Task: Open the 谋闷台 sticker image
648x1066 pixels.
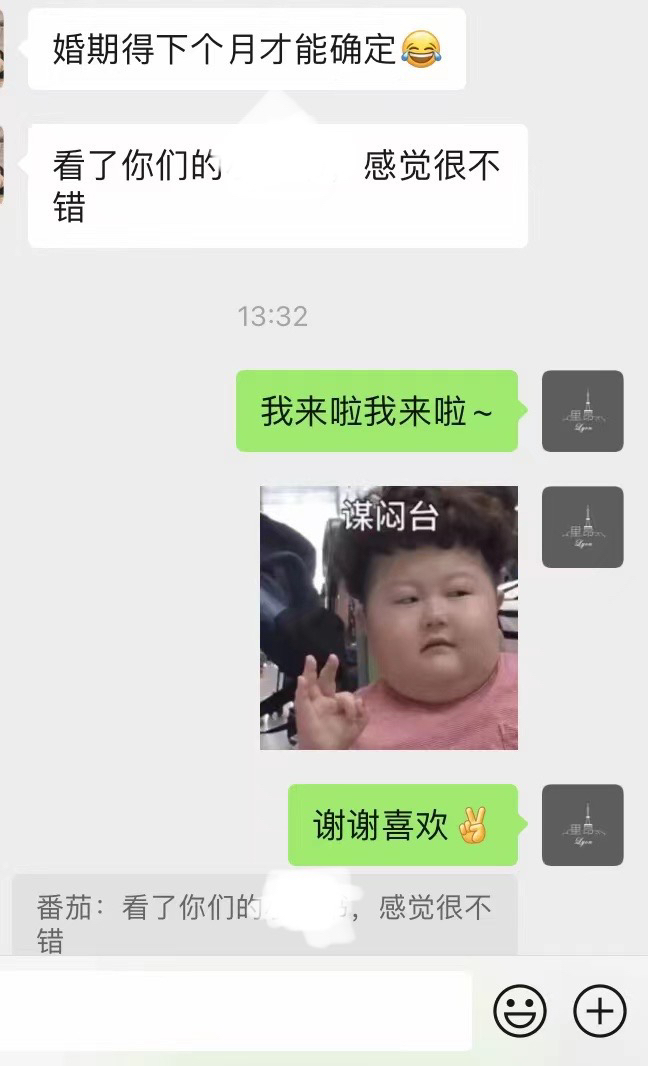Action: click(389, 618)
